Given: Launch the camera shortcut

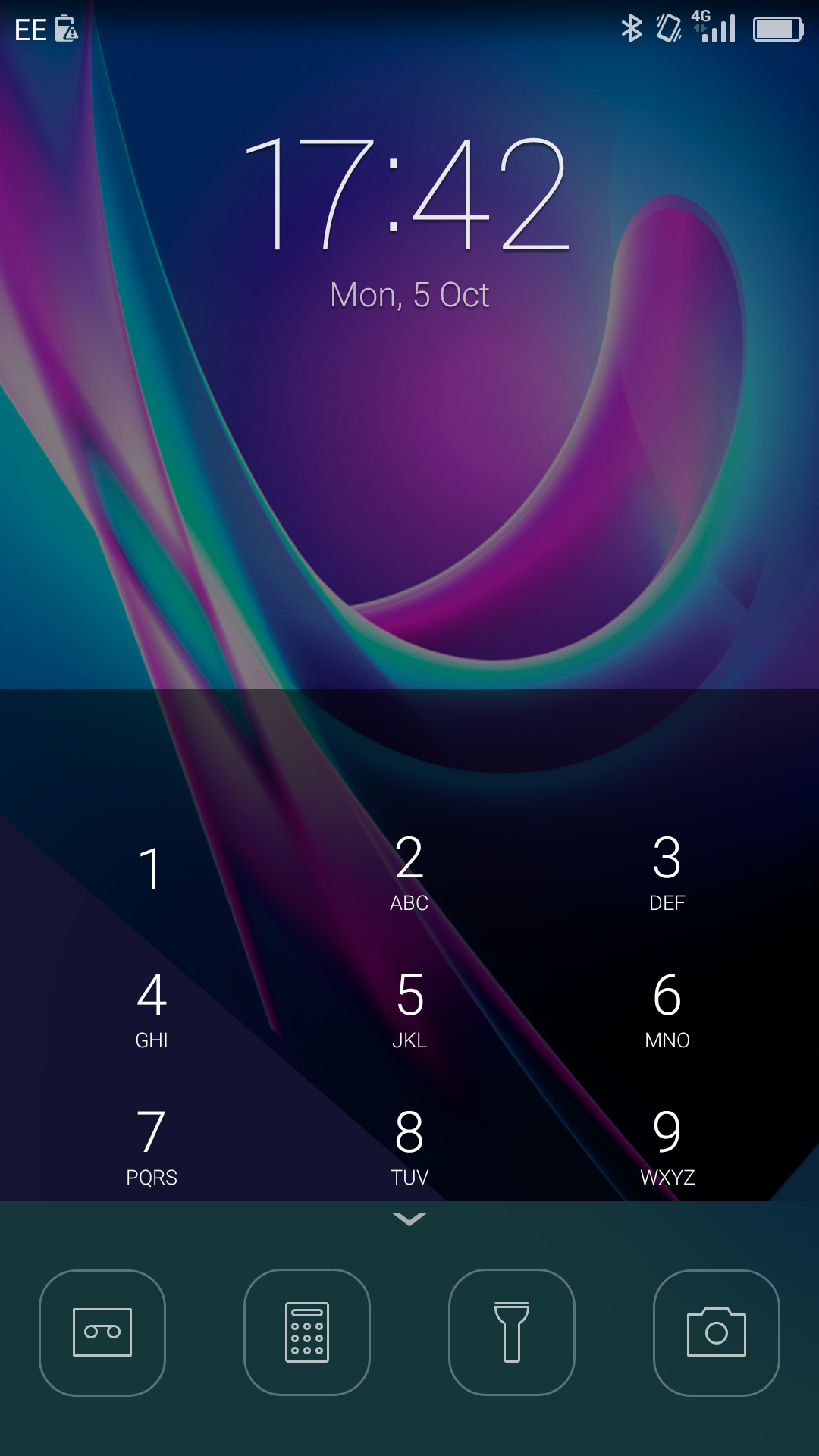Looking at the screenshot, I should point(717,1332).
